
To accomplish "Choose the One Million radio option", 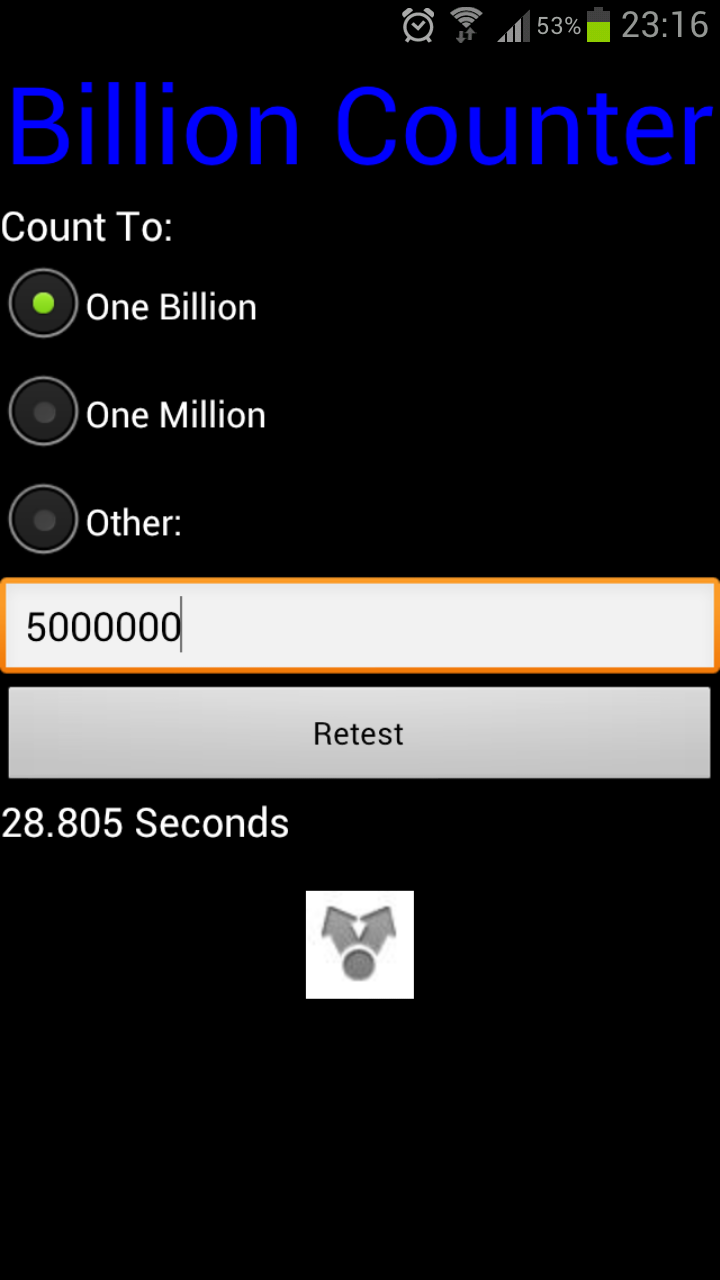I will point(43,411).
